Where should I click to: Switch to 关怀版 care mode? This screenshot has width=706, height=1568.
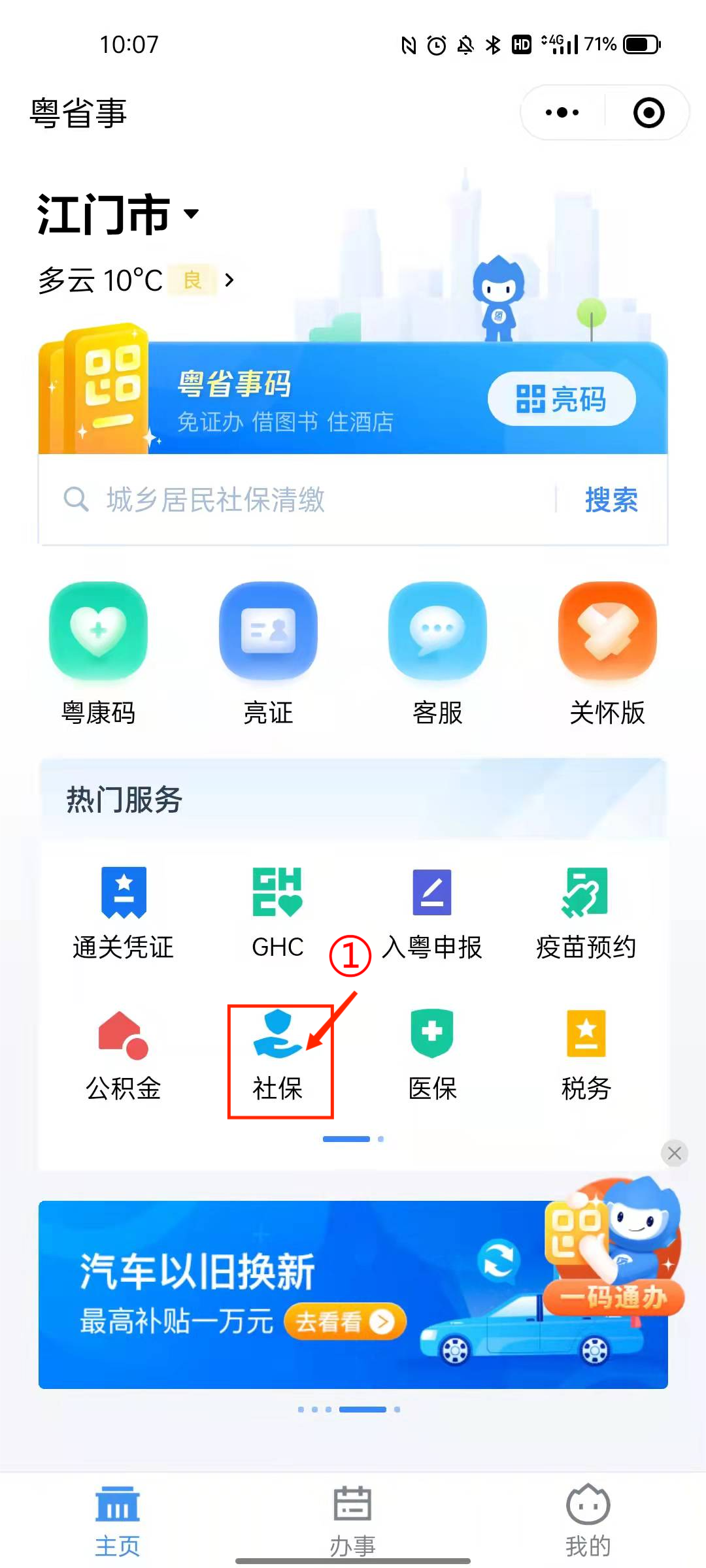pos(607,653)
